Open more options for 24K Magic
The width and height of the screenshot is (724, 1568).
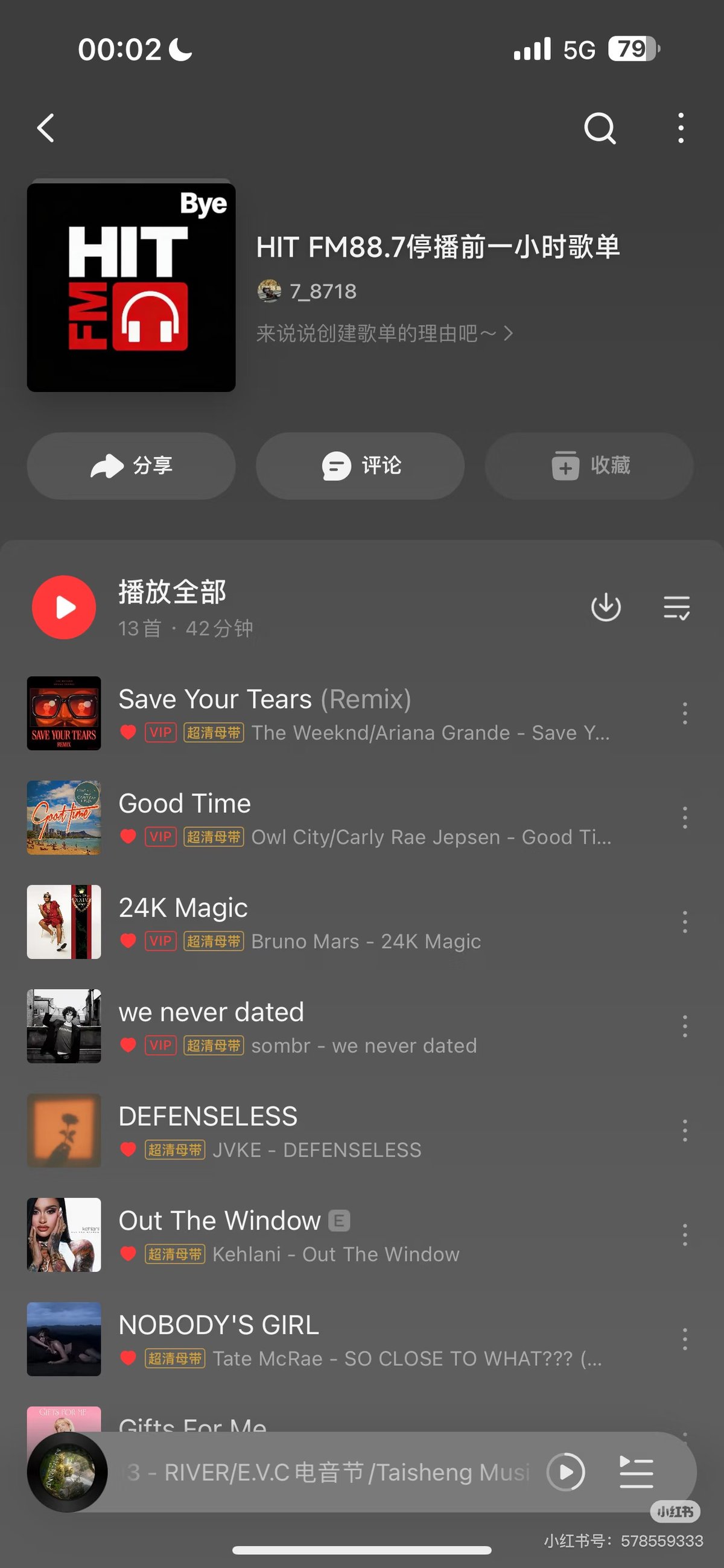click(684, 923)
